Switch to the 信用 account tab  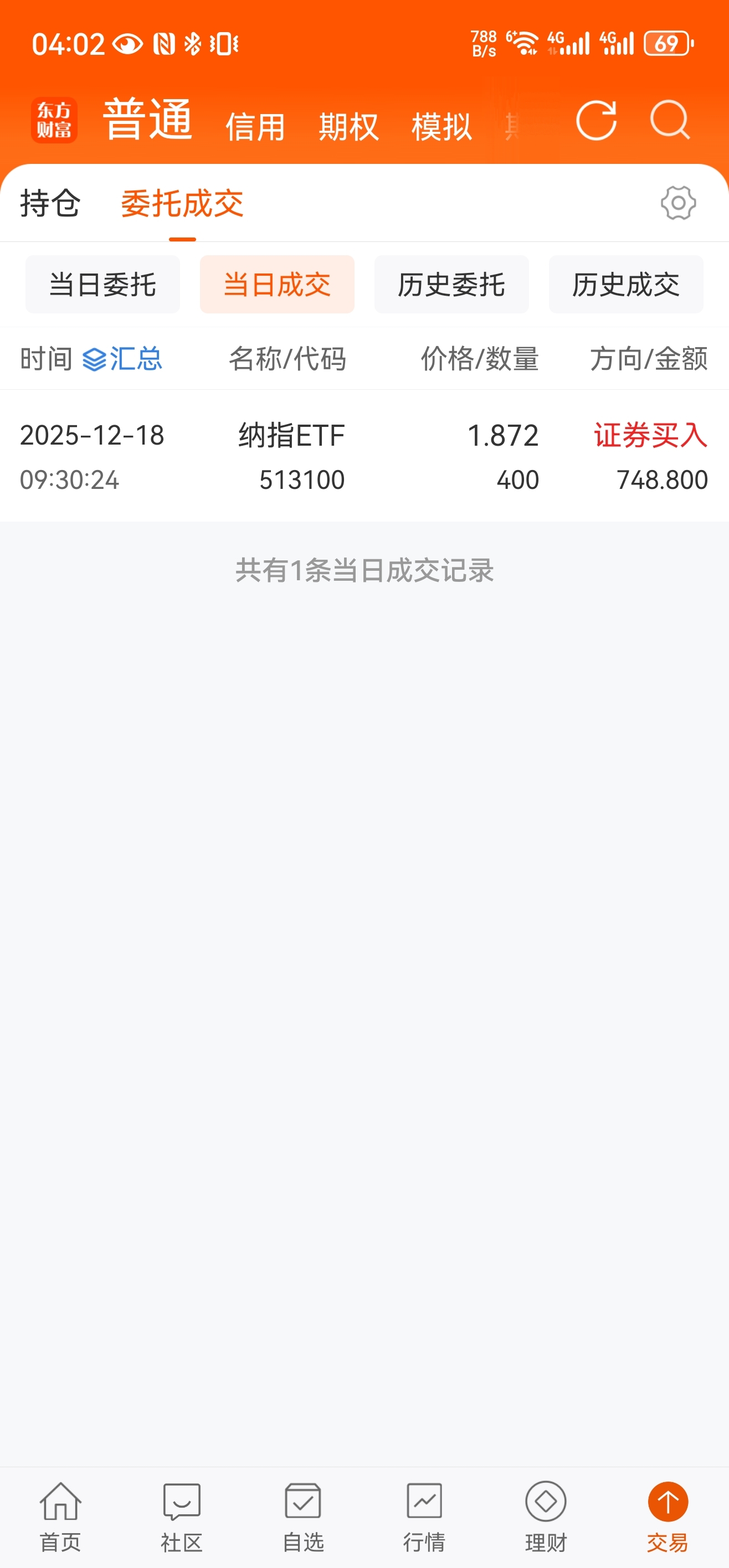point(255,127)
